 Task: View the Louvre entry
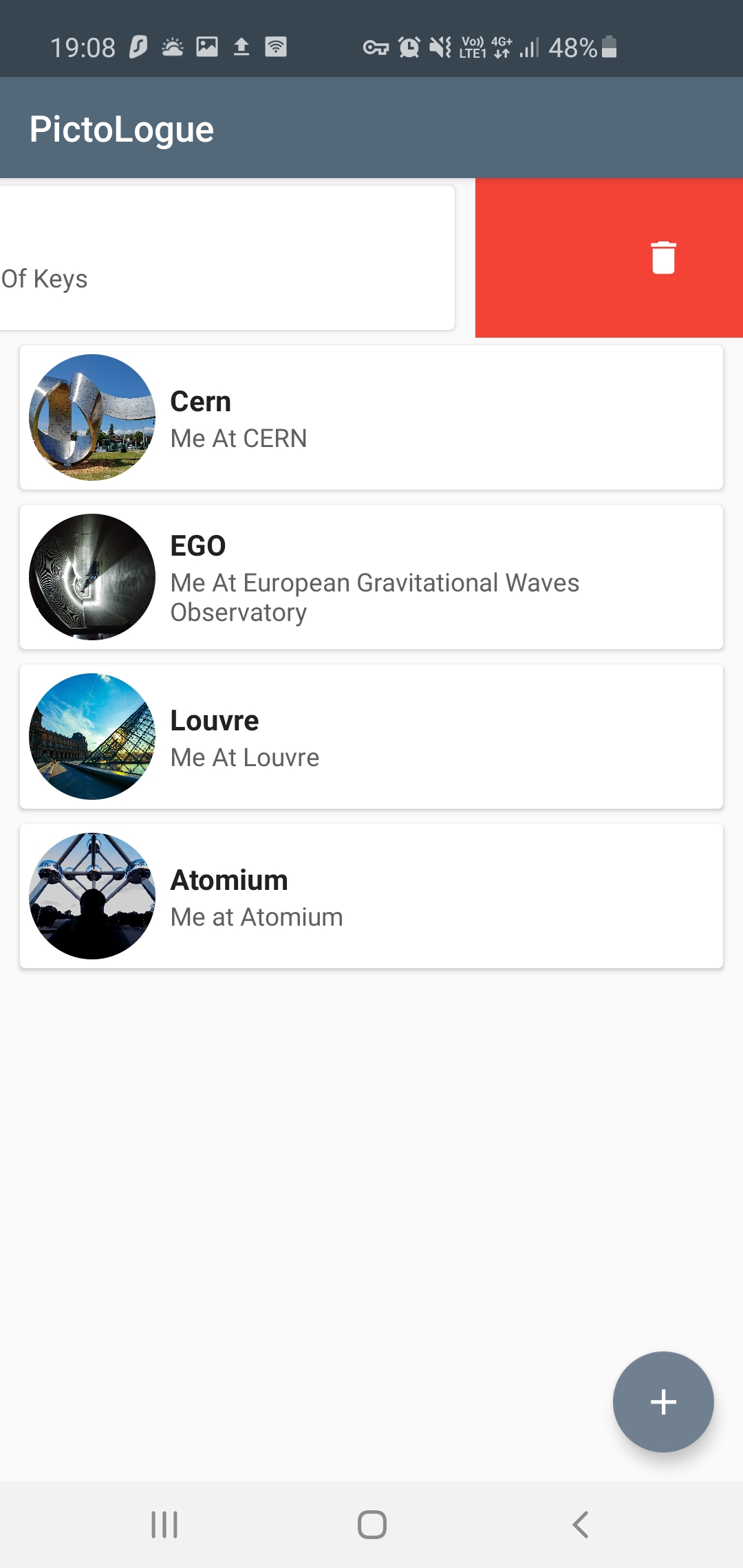tap(371, 737)
